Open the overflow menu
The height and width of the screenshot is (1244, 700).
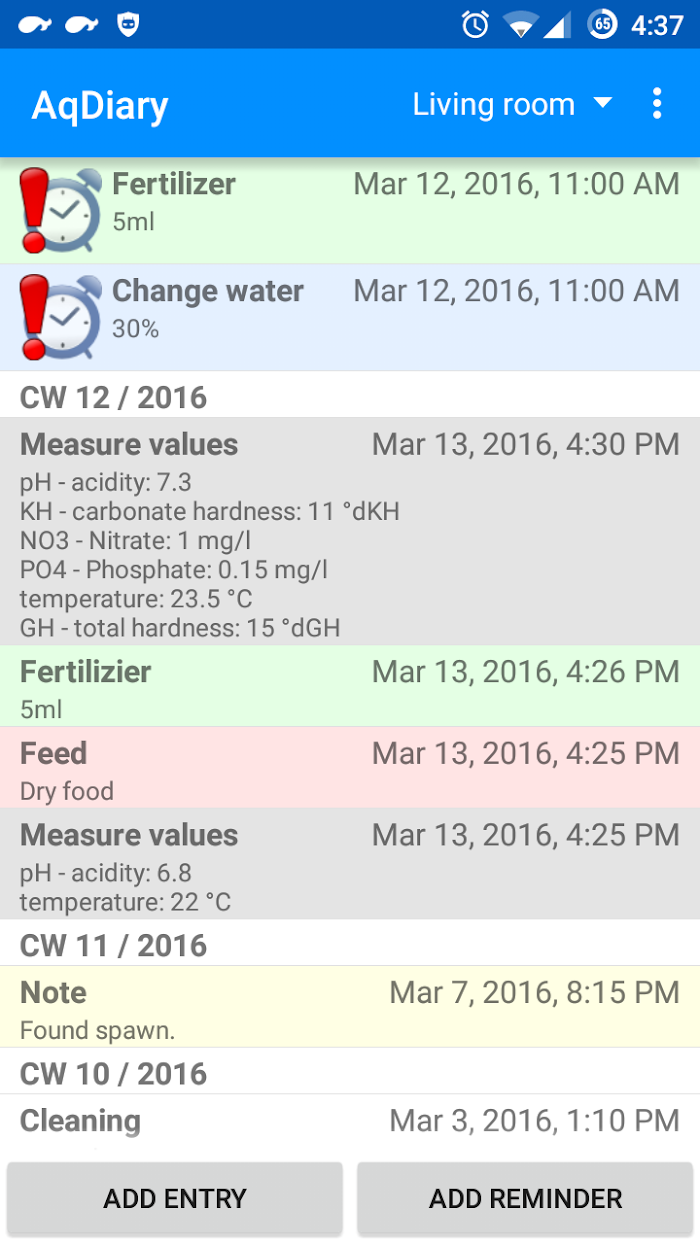(x=657, y=104)
